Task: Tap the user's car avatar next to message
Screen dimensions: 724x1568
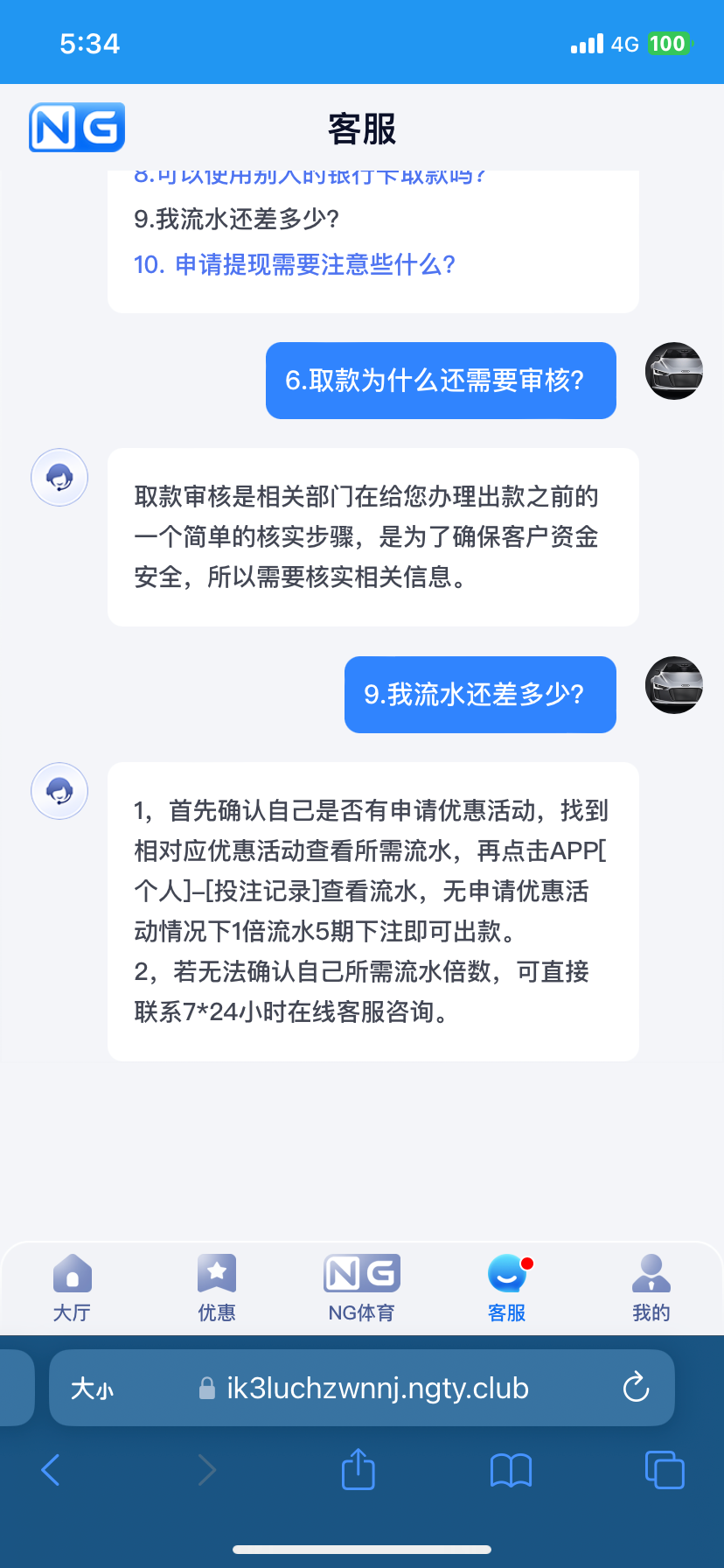Action: 673,371
